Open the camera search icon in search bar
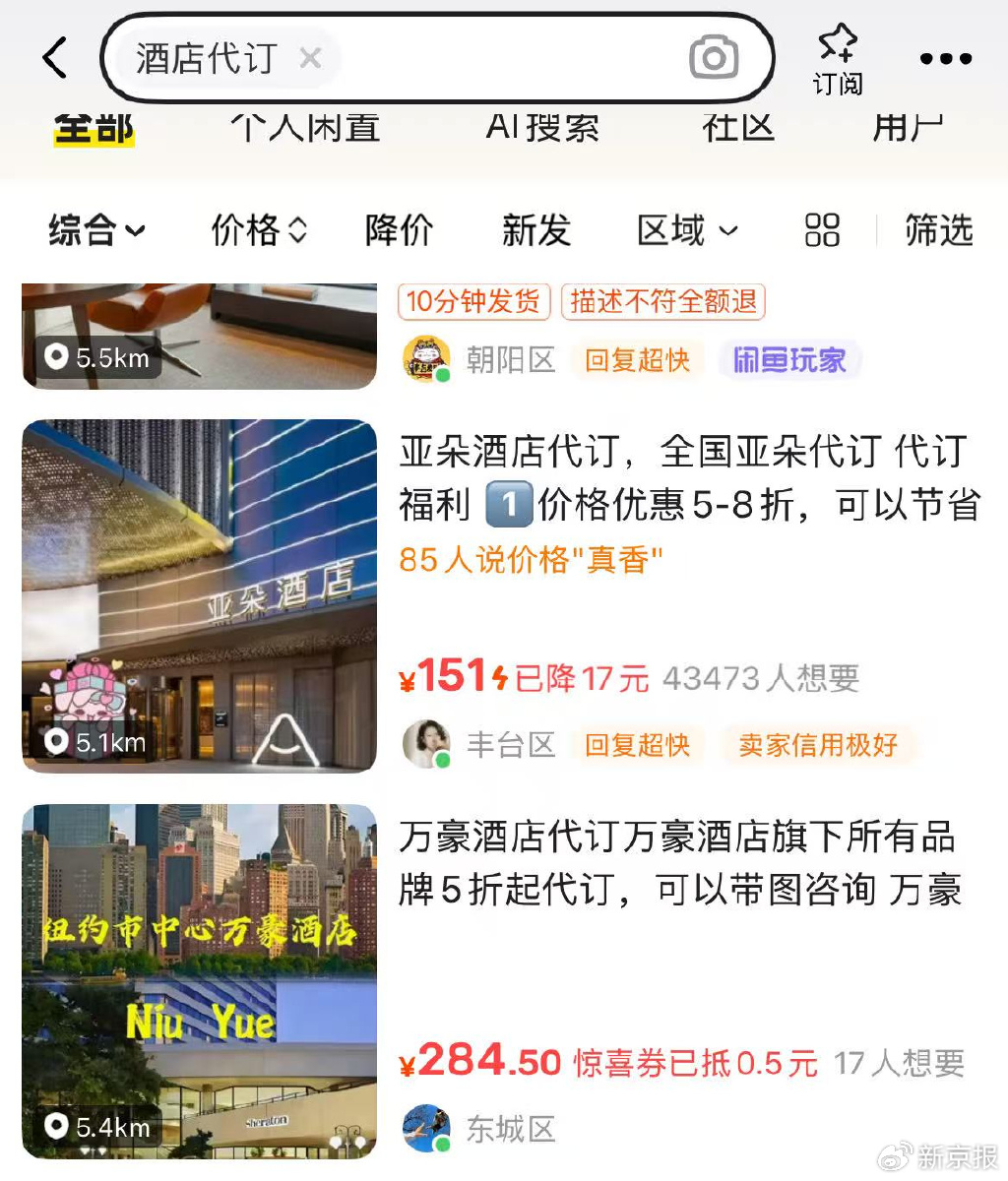Image resolution: width=1008 pixels, height=1181 pixels. 716,57
